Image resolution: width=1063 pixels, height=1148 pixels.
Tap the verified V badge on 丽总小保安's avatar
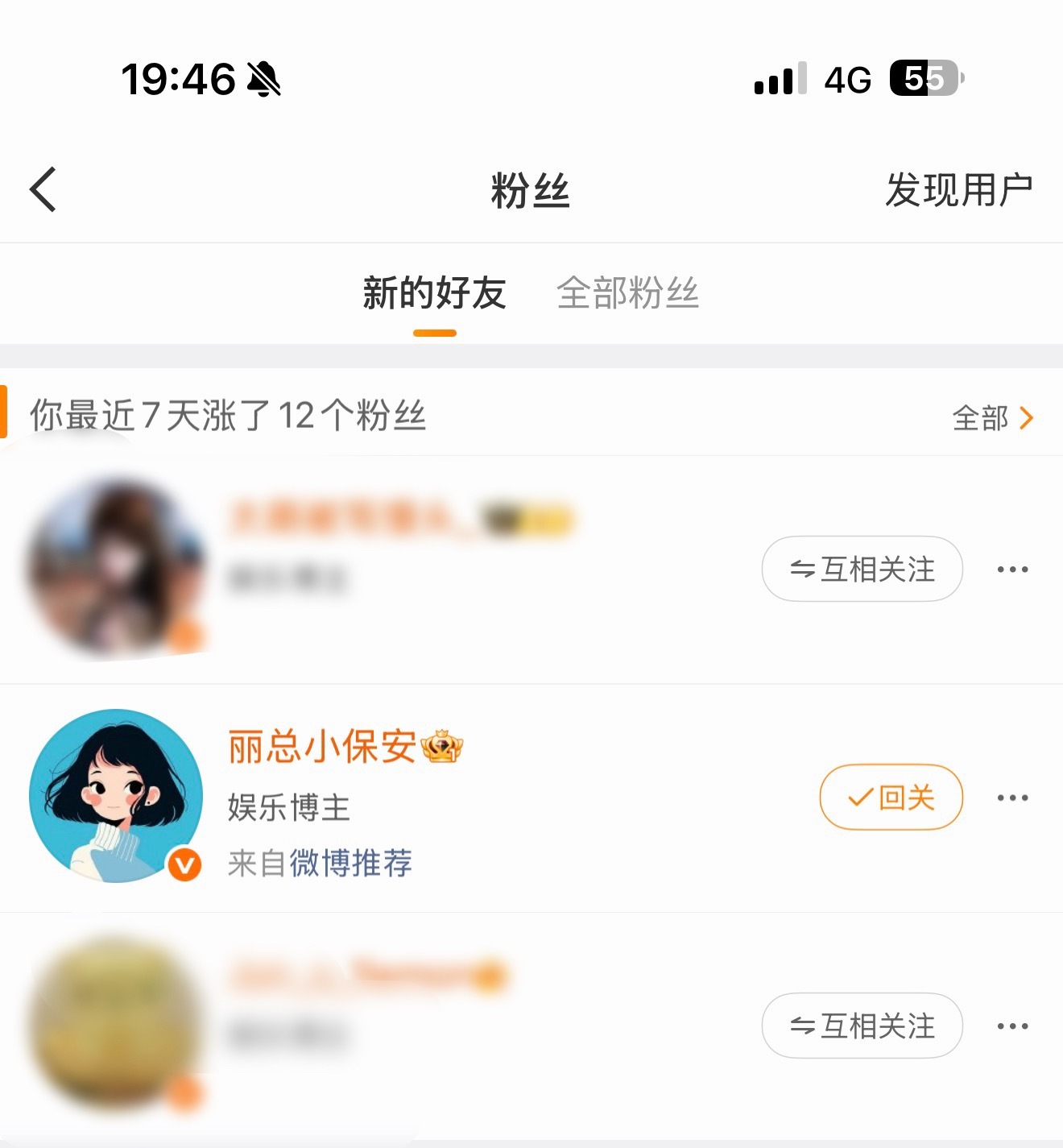click(184, 864)
